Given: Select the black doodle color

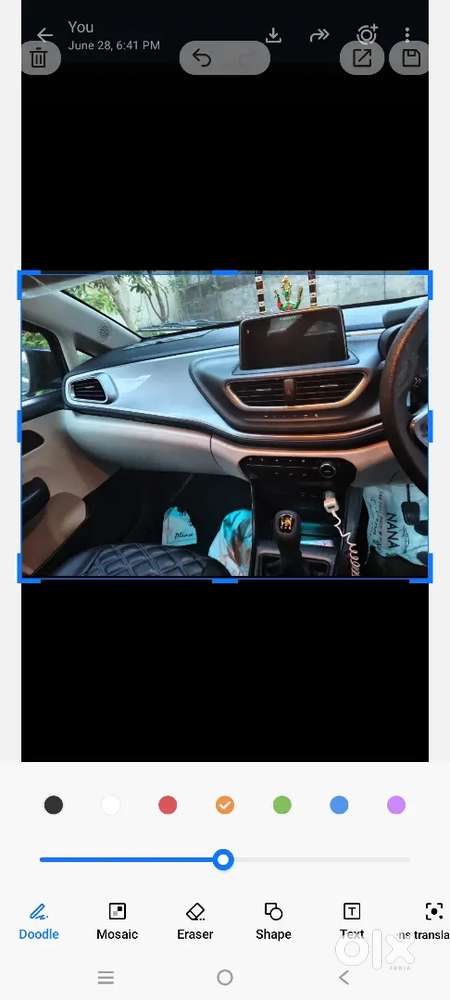Looking at the screenshot, I should tap(54, 805).
